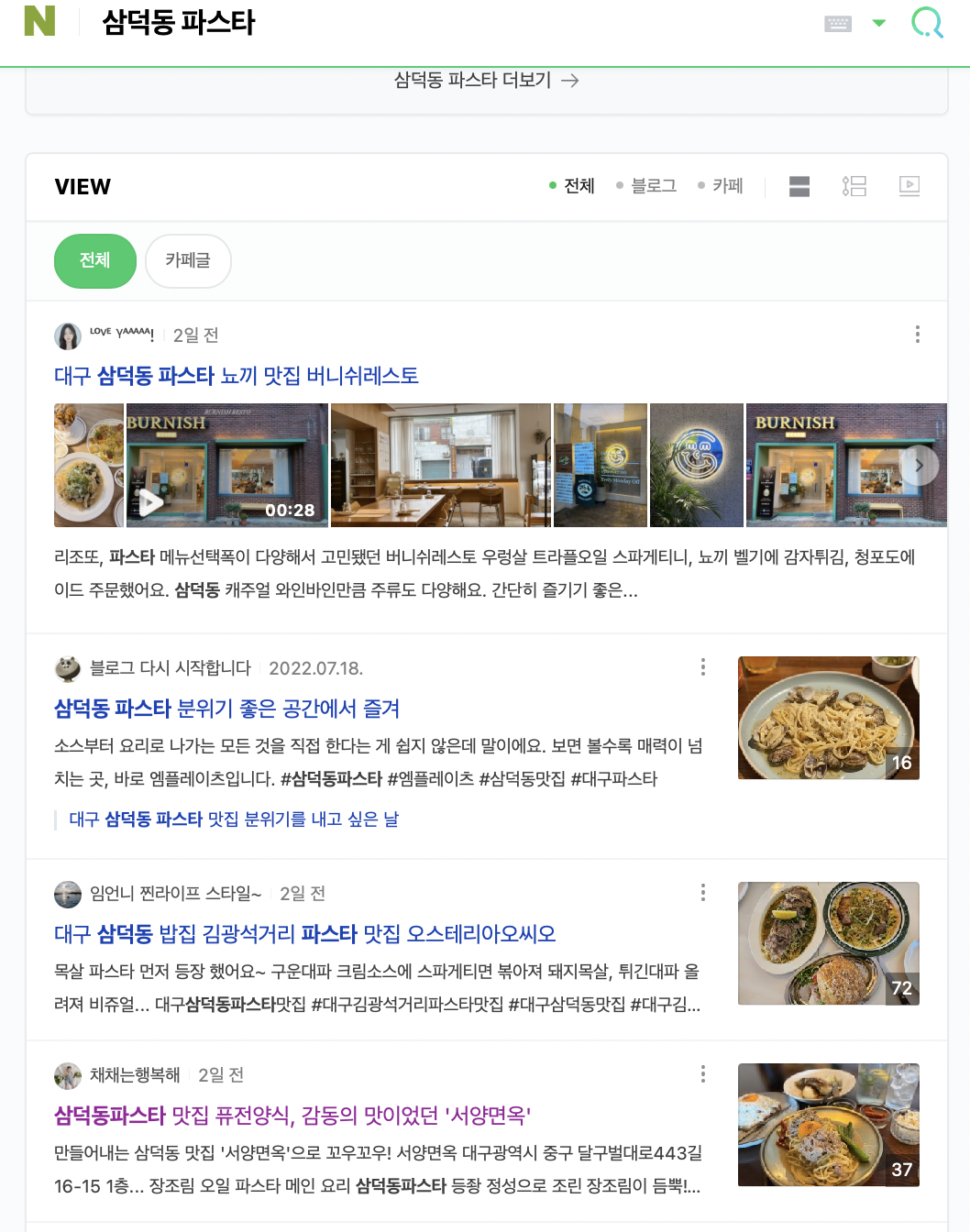Image resolution: width=970 pixels, height=1232 pixels.
Task: Play the 00:28 BURNISH video thumbnail
Action: pyautogui.click(x=226, y=466)
